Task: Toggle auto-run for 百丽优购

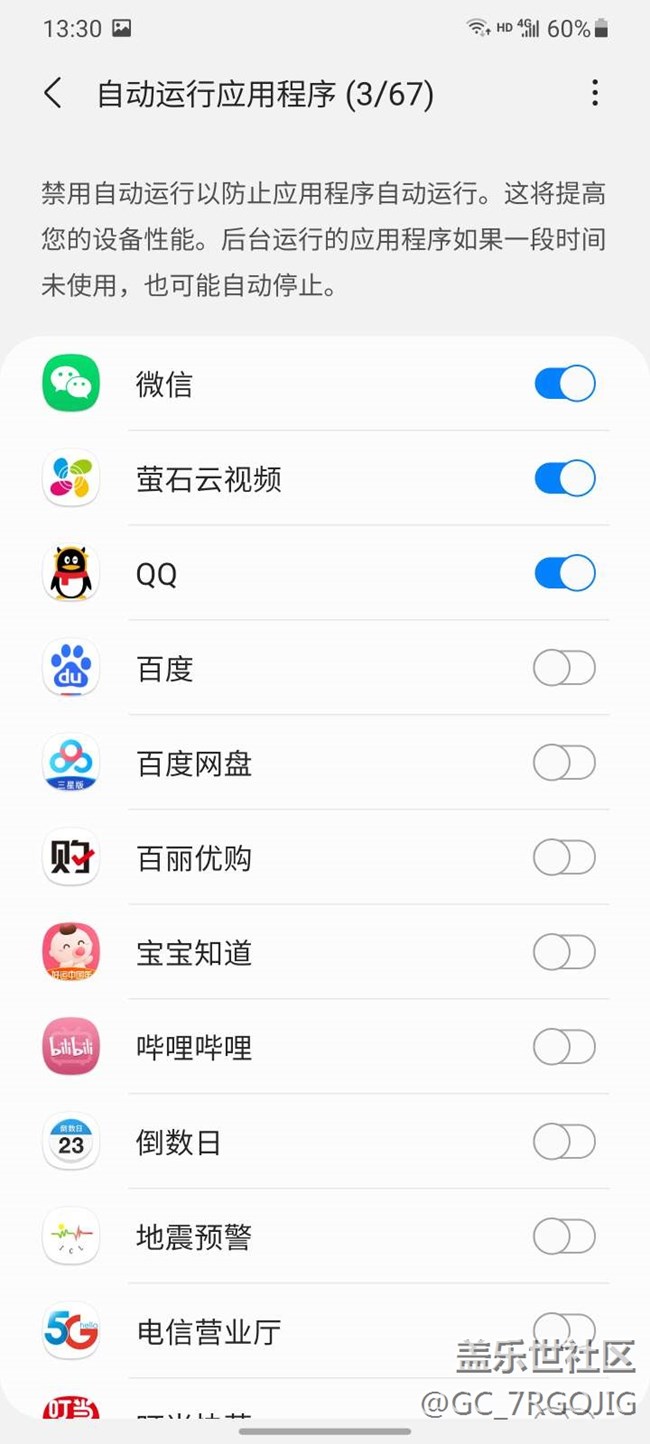Action: tap(565, 858)
